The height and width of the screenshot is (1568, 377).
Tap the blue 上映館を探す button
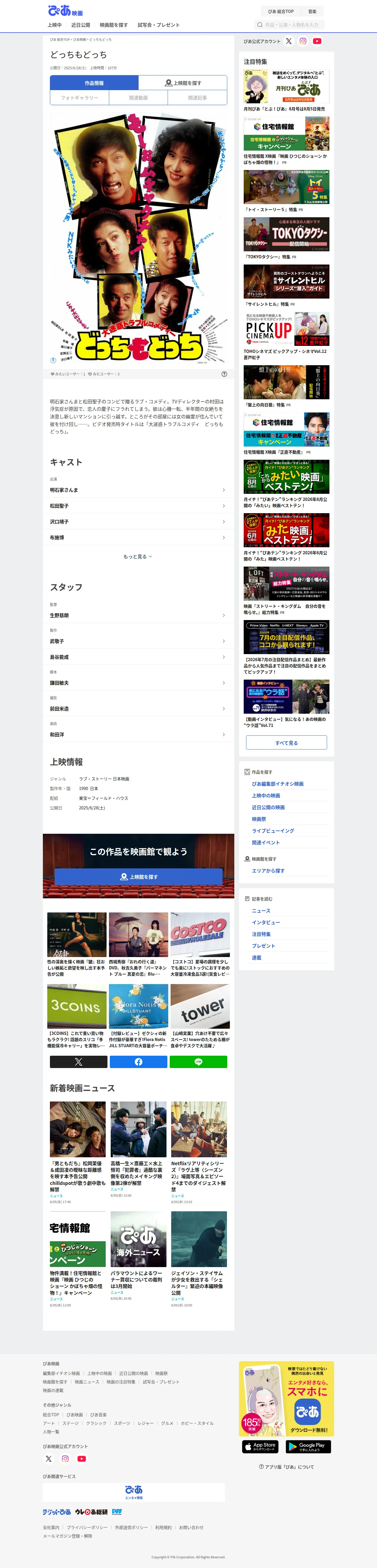[138, 877]
